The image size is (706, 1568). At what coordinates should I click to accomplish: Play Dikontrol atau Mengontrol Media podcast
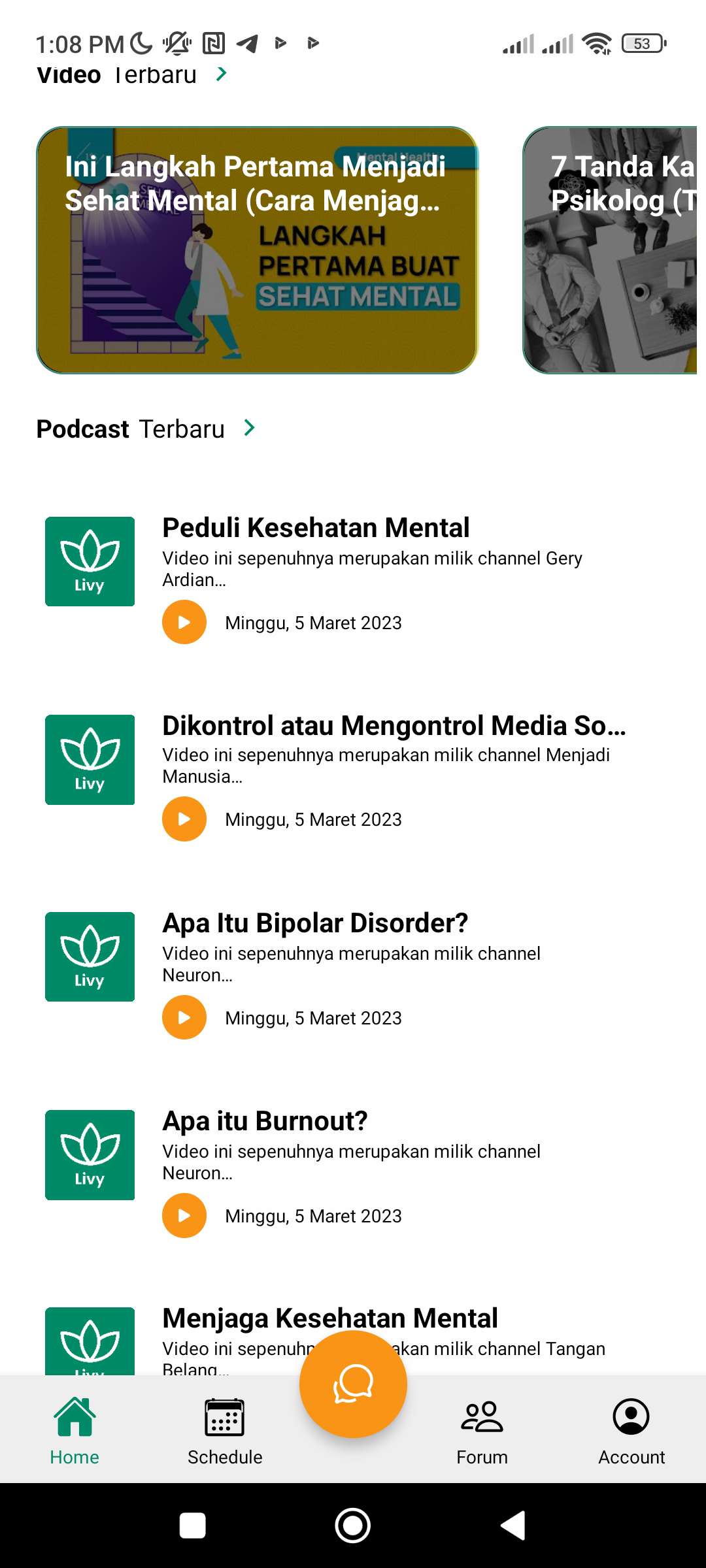click(184, 819)
